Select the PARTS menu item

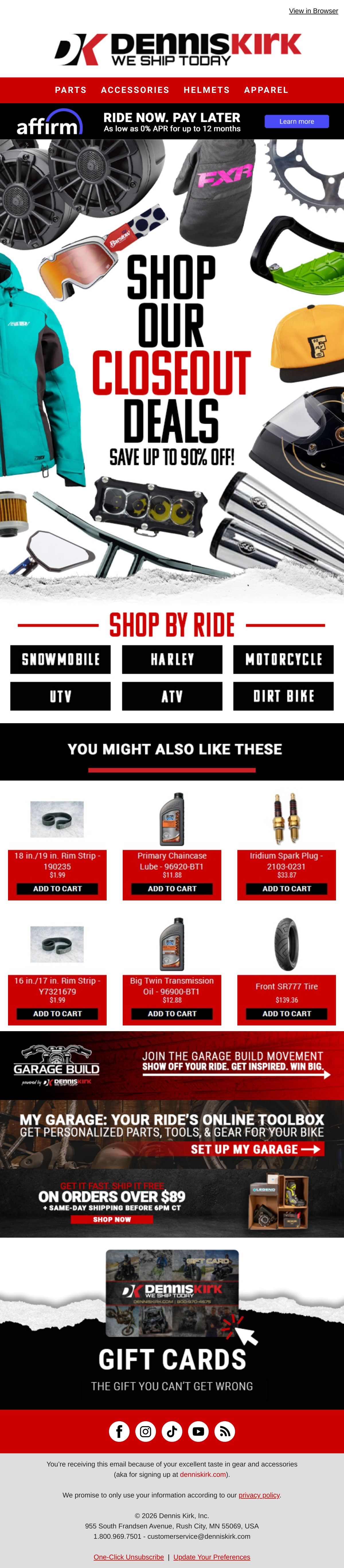coord(71,90)
